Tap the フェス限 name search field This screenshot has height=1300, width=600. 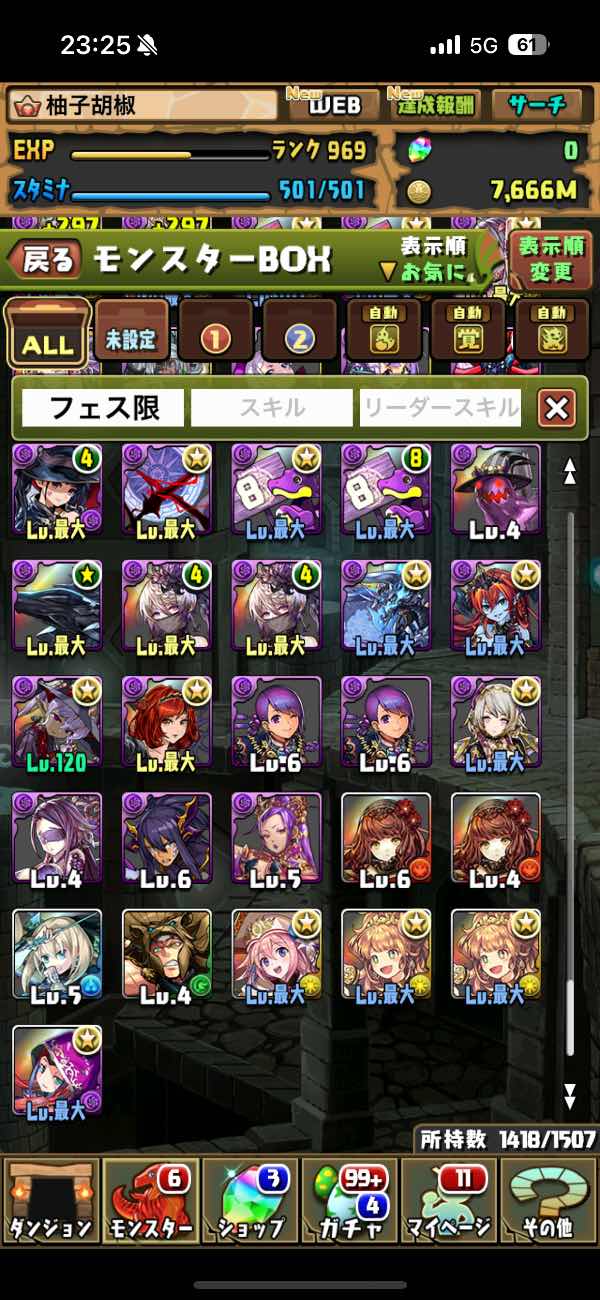click(x=103, y=408)
